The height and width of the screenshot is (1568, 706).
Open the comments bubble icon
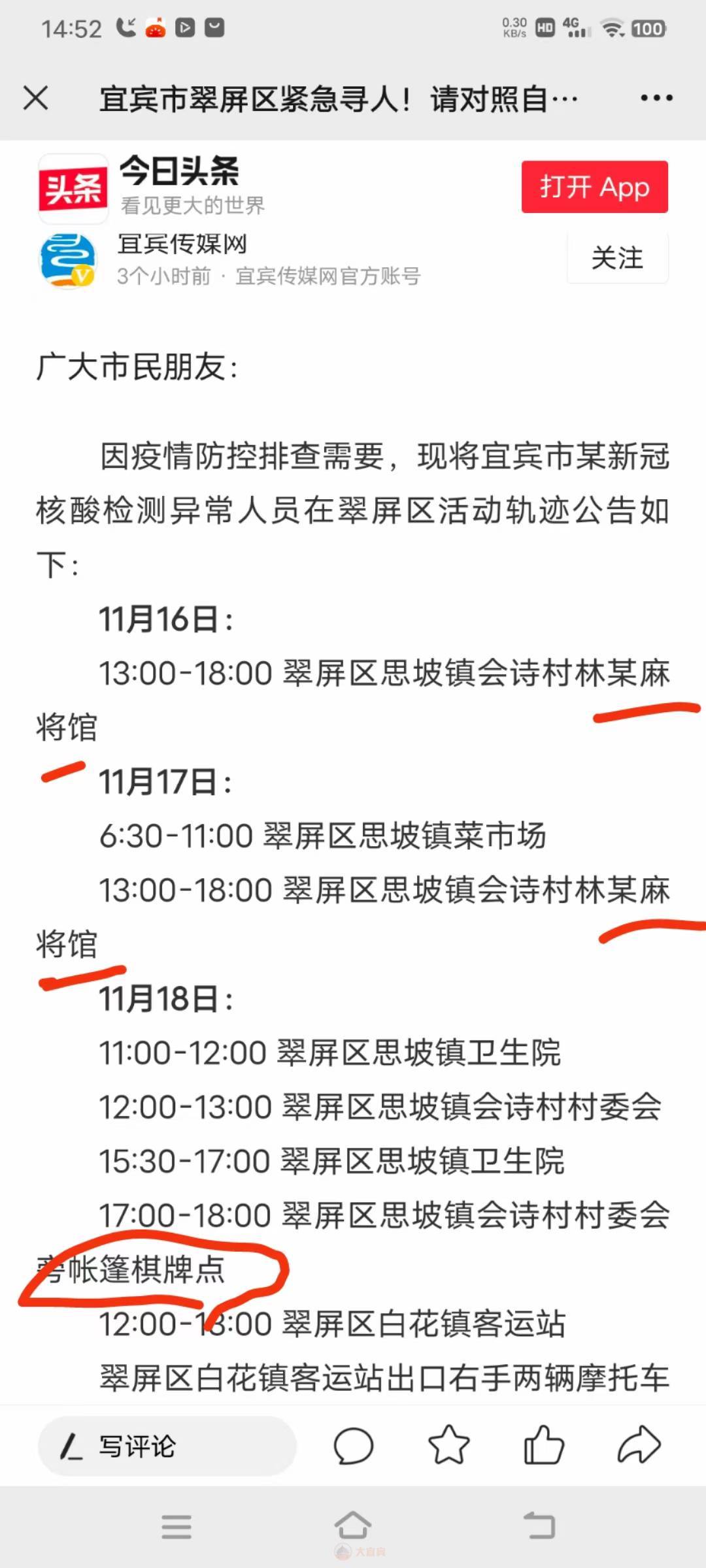tap(353, 1446)
